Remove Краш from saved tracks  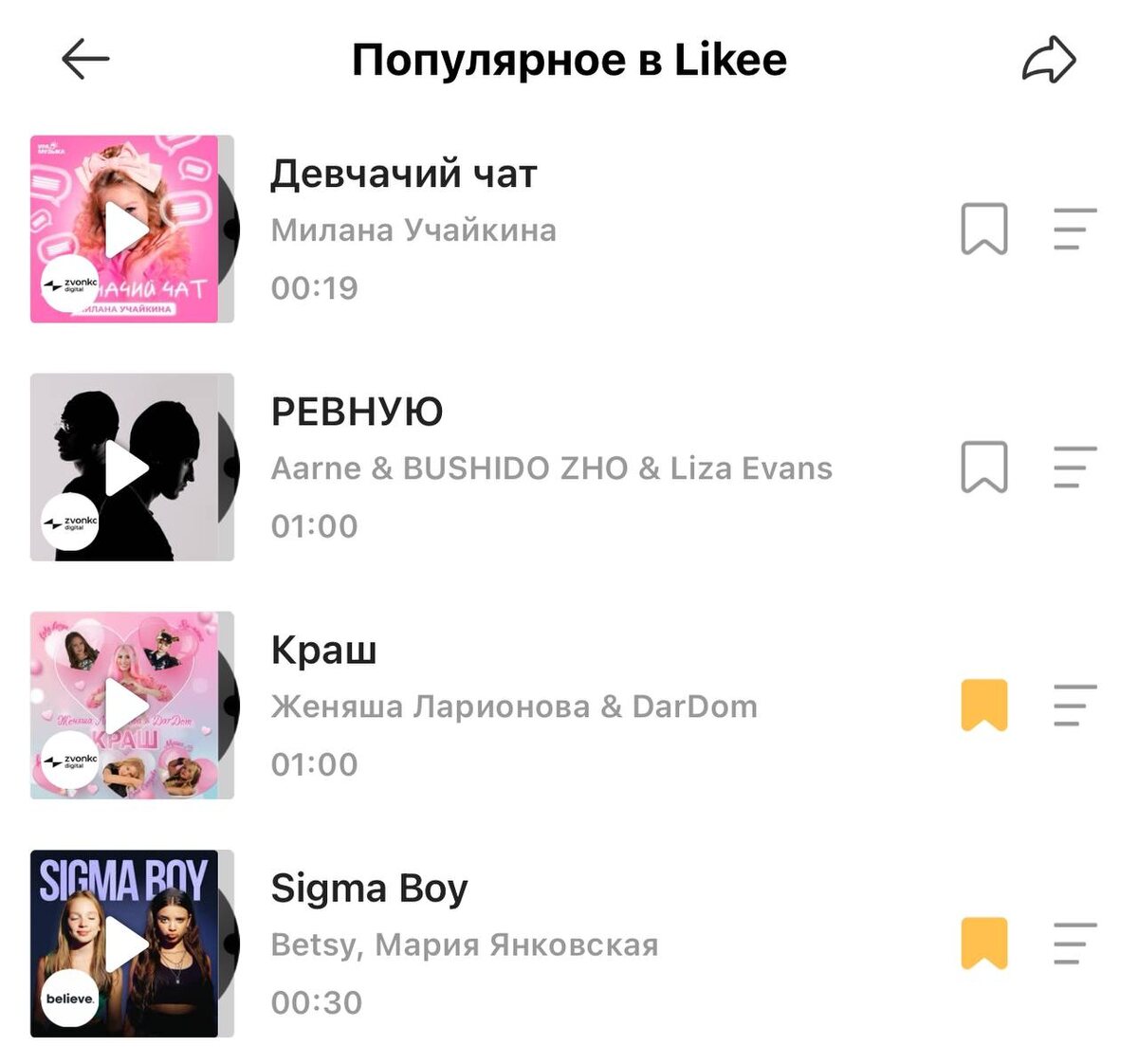[984, 706]
